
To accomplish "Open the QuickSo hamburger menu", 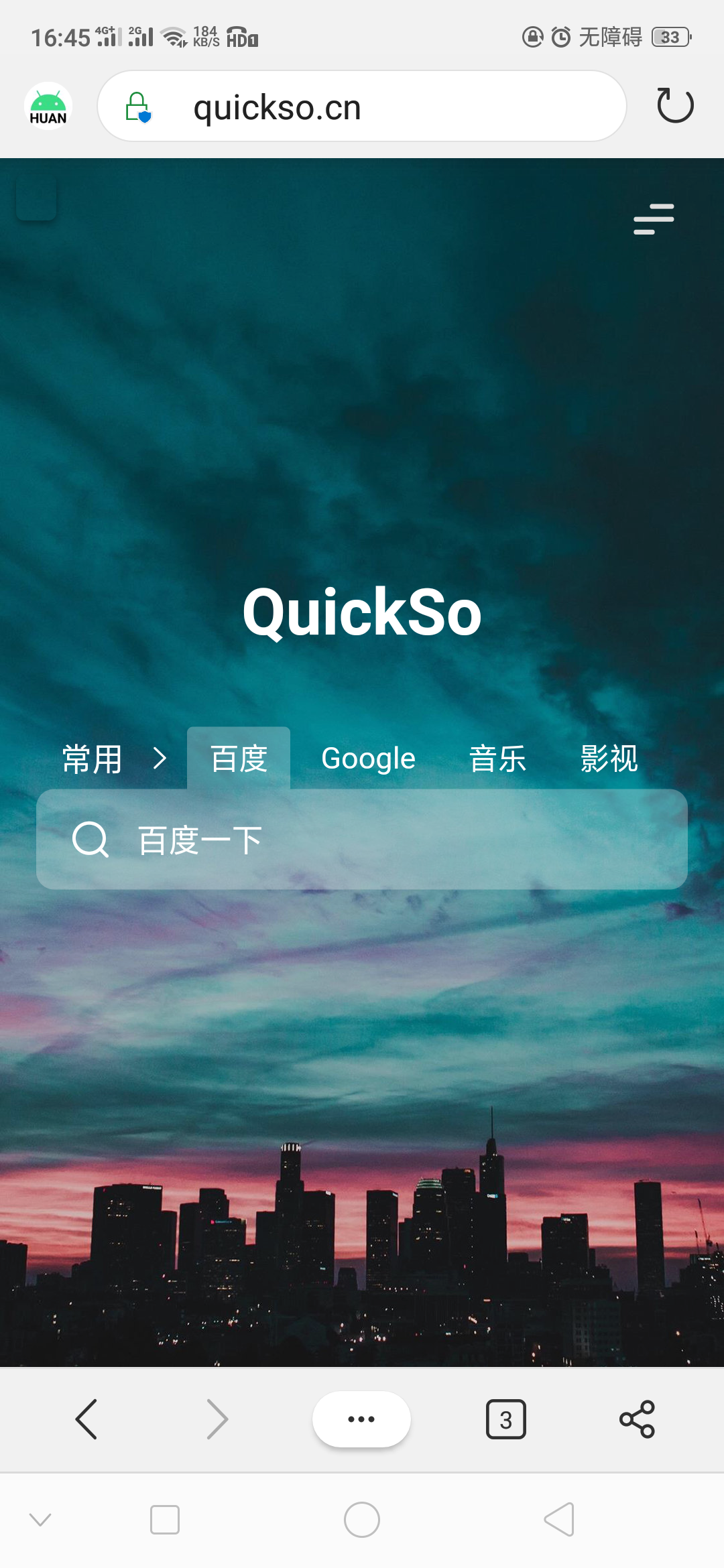I will [x=654, y=219].
